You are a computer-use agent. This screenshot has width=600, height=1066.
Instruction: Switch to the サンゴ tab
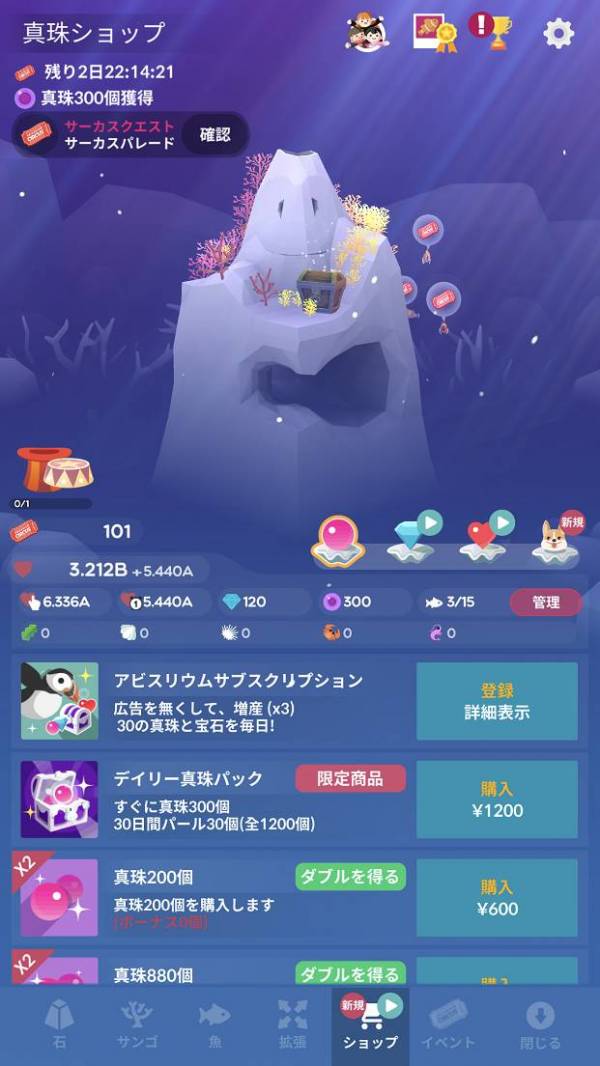tap(136, 1025)
